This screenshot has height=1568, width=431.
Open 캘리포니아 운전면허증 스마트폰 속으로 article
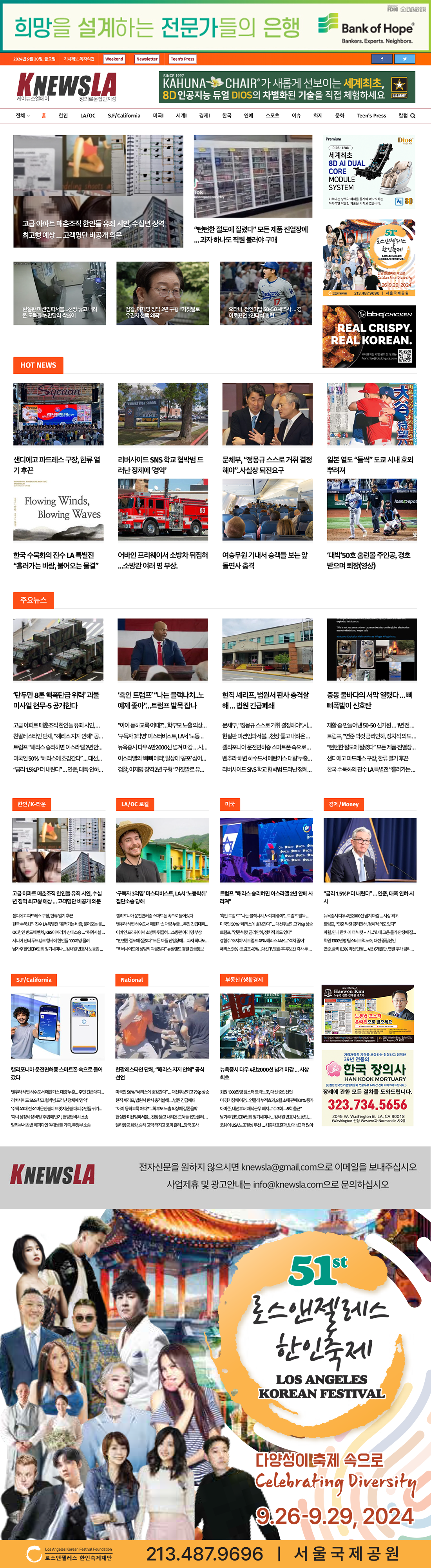56,1072
